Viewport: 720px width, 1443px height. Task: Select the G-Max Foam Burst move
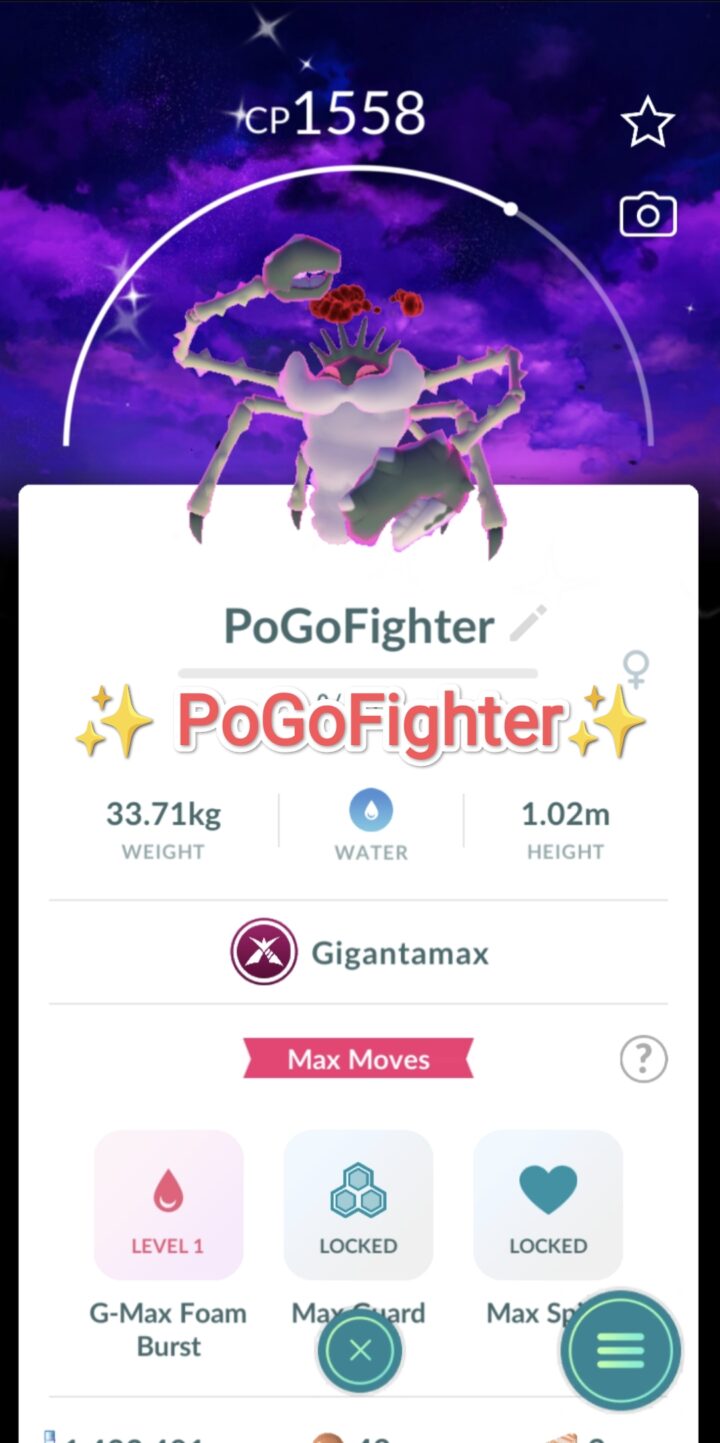(168, 1205)
